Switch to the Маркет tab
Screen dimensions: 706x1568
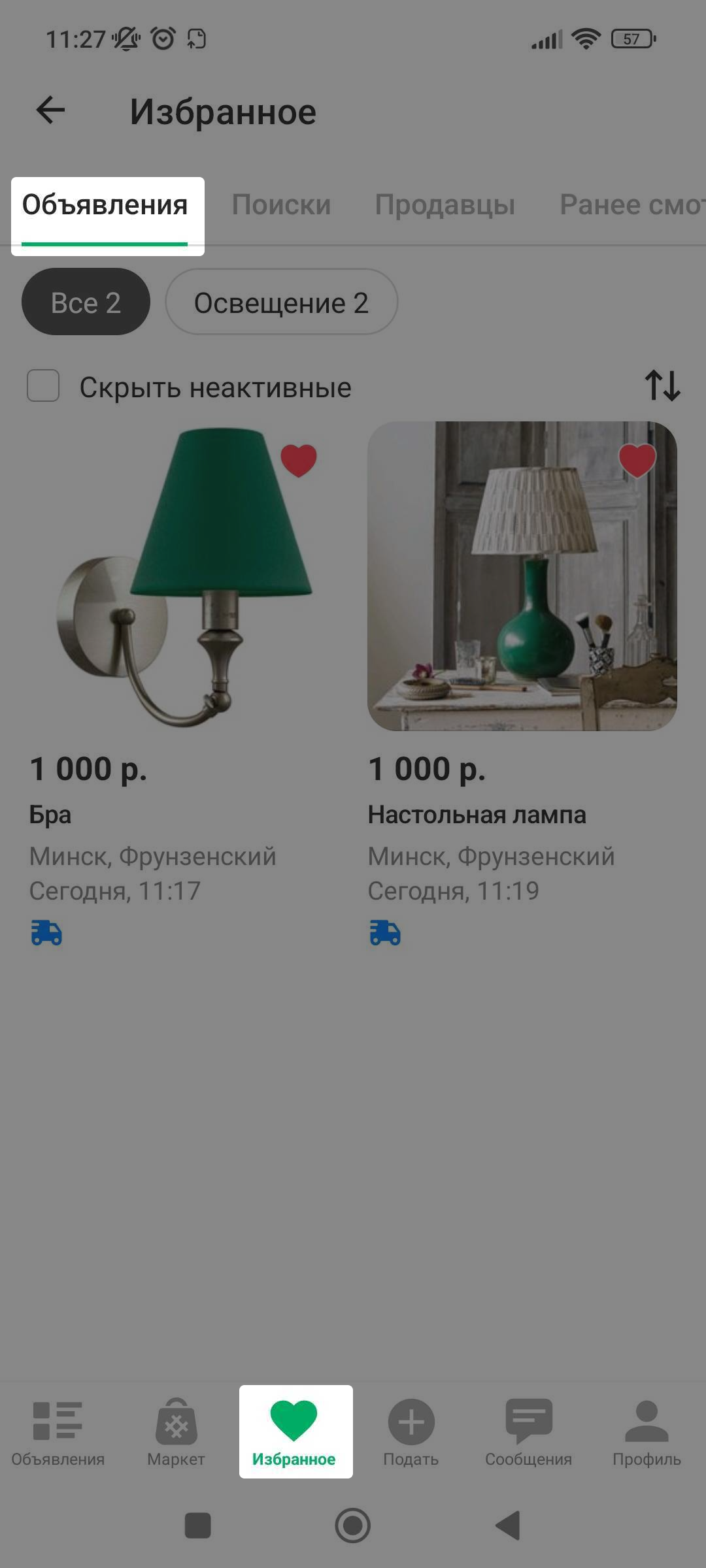(176, 1432)
